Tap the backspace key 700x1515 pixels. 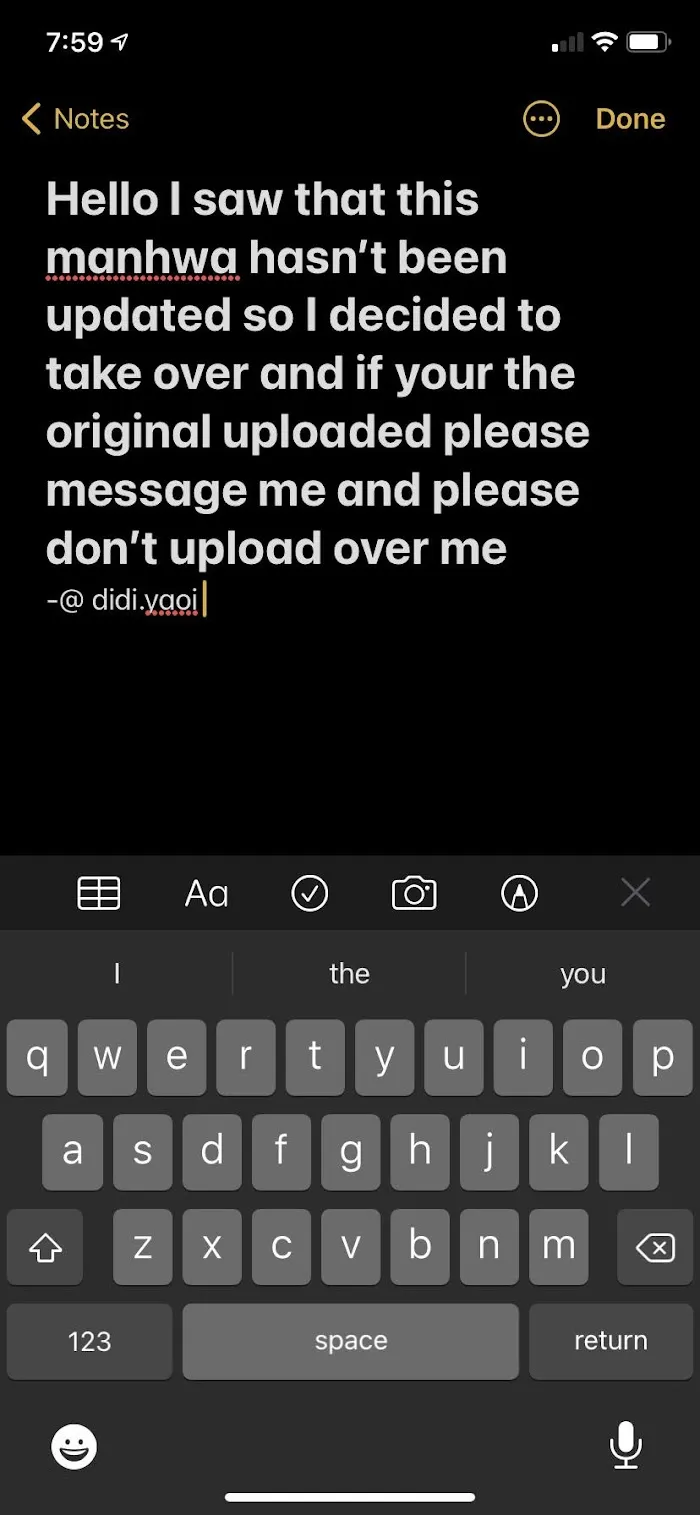point(655,1247)
